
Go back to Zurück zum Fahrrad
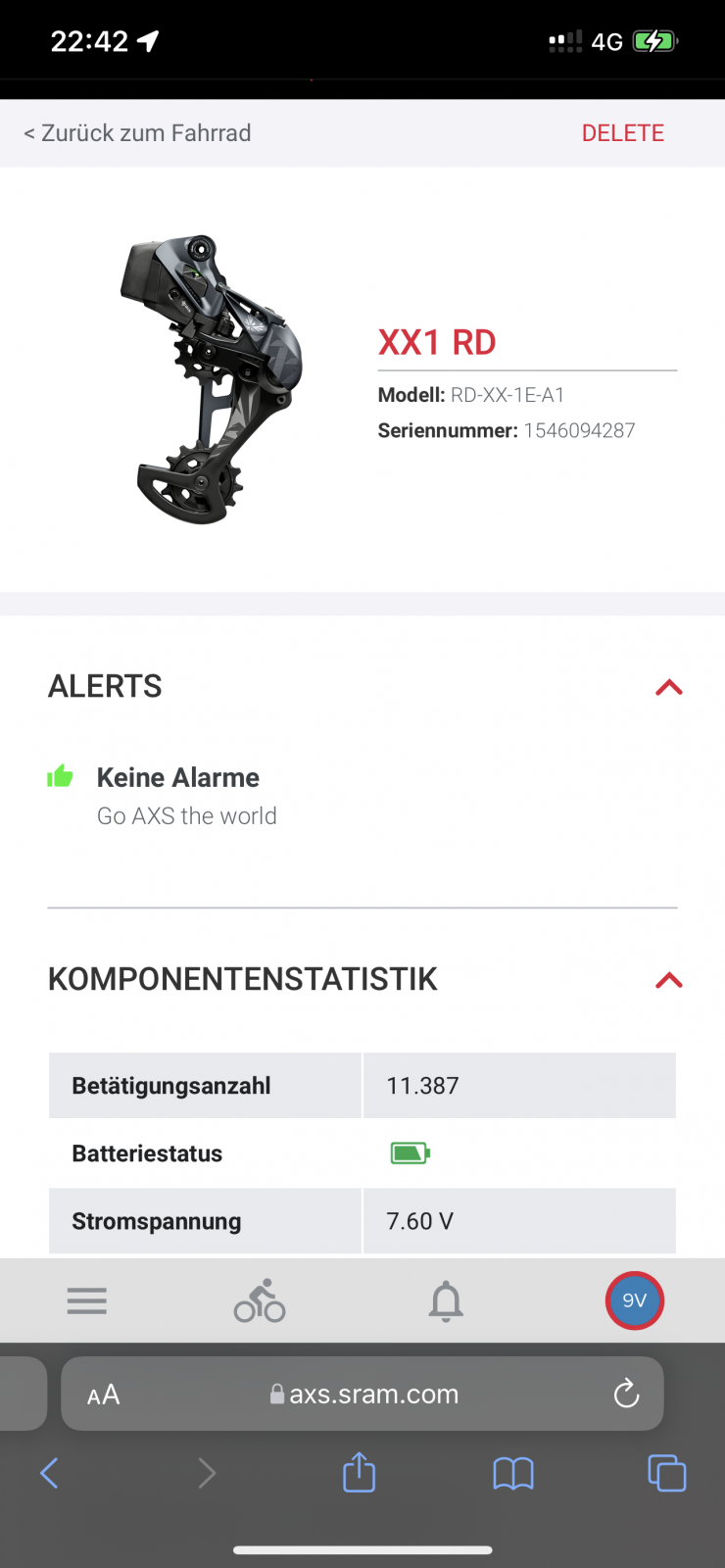(137, 133)
